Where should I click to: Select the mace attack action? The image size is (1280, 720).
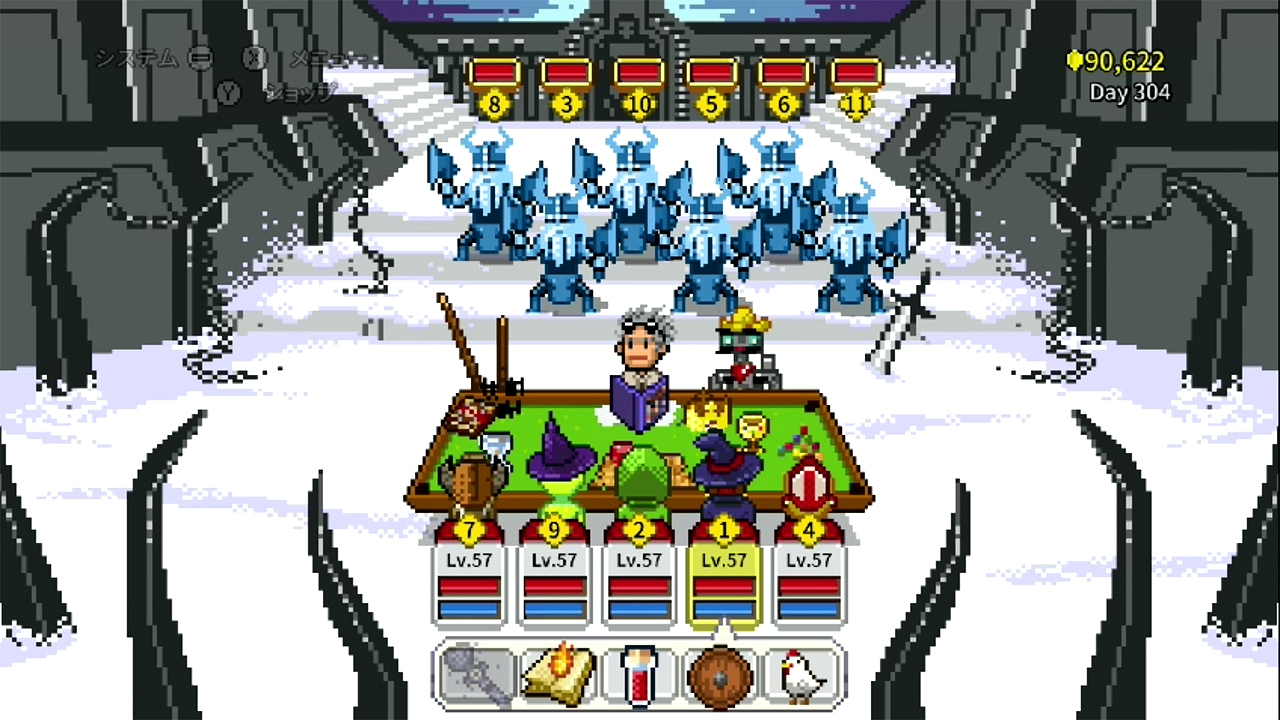pyautogui.click(x=477, y=676)
